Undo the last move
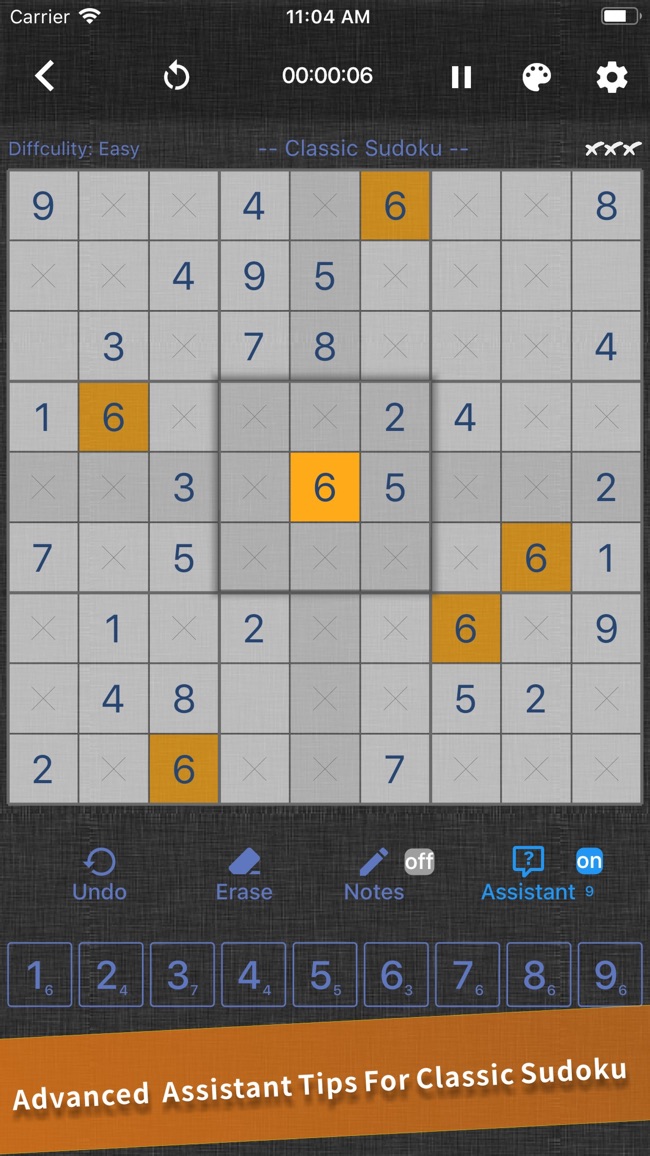The image size is (650, 1156). 100,874
